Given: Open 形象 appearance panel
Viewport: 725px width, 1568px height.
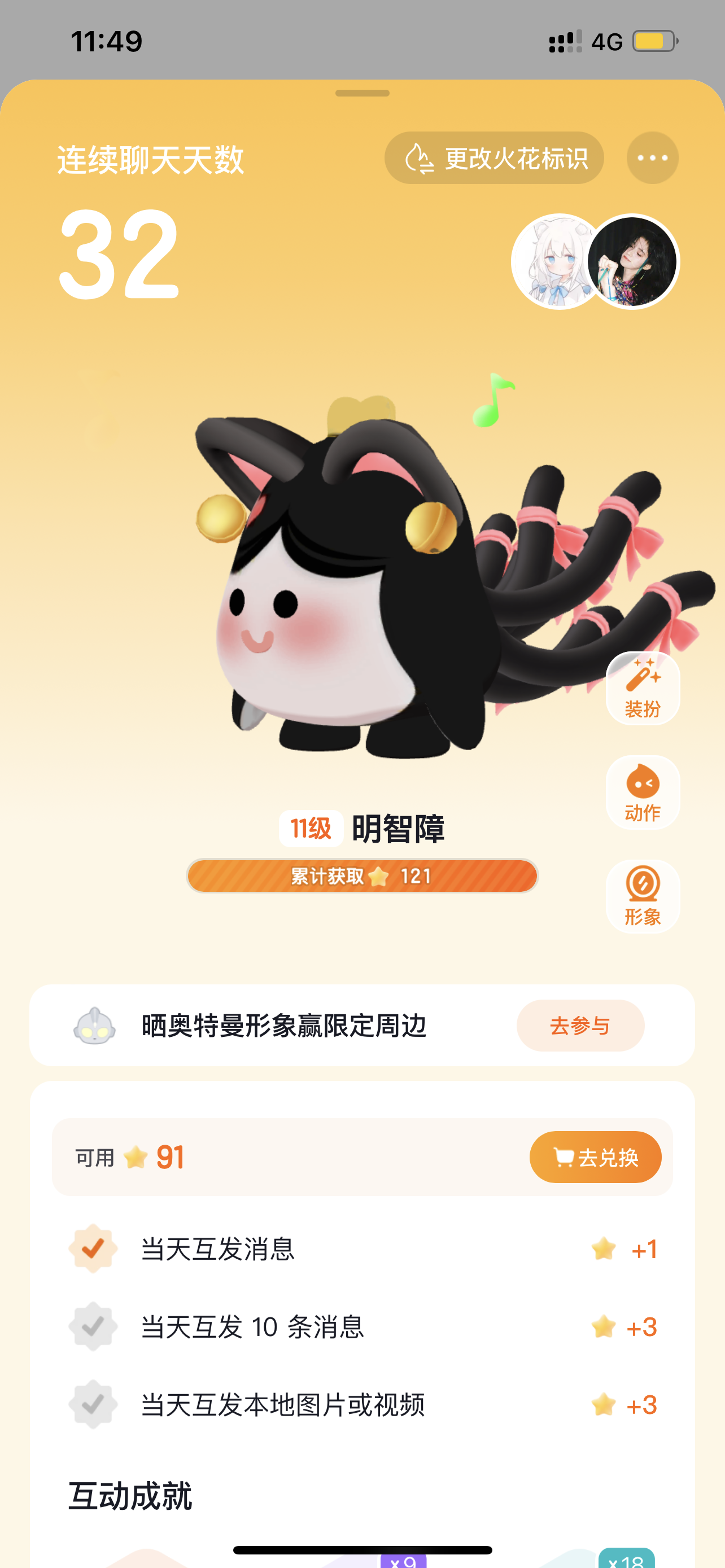Looking at the screenshot, I should pos(642,896).
